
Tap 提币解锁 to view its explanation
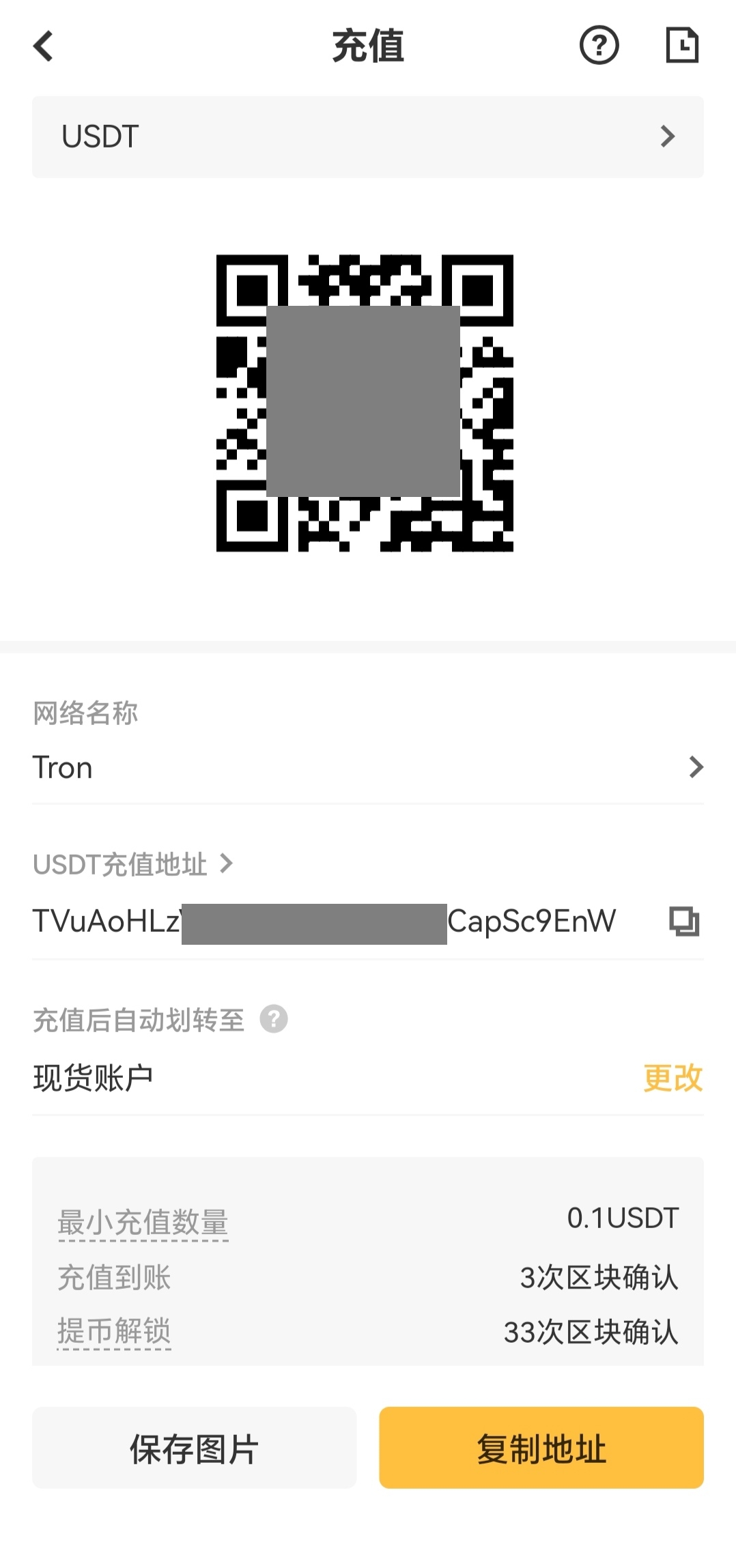[x=114, y=1331]
